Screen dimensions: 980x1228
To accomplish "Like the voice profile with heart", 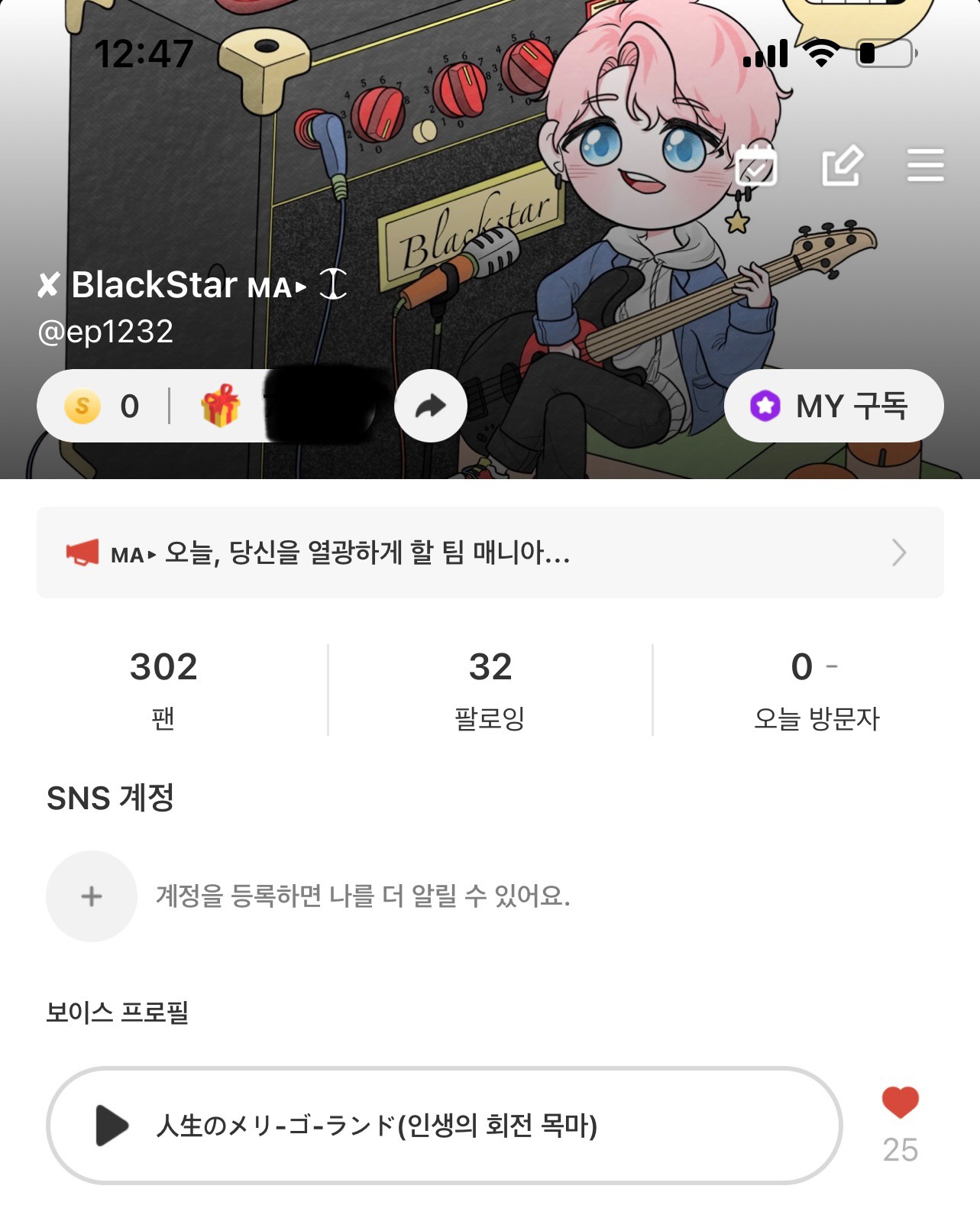I will [900, 1102].
